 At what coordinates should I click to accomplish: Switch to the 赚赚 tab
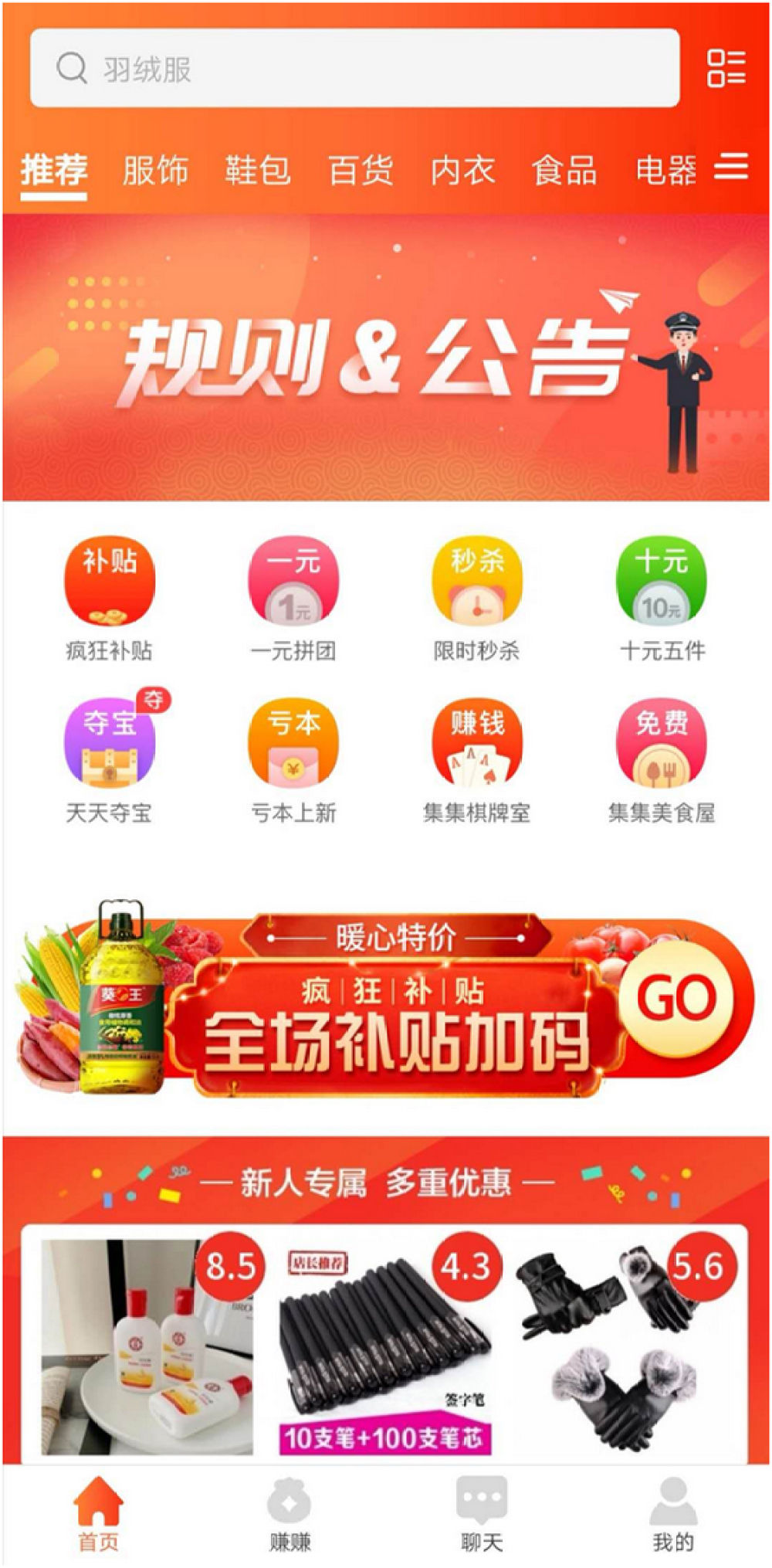coord(289,1514)
